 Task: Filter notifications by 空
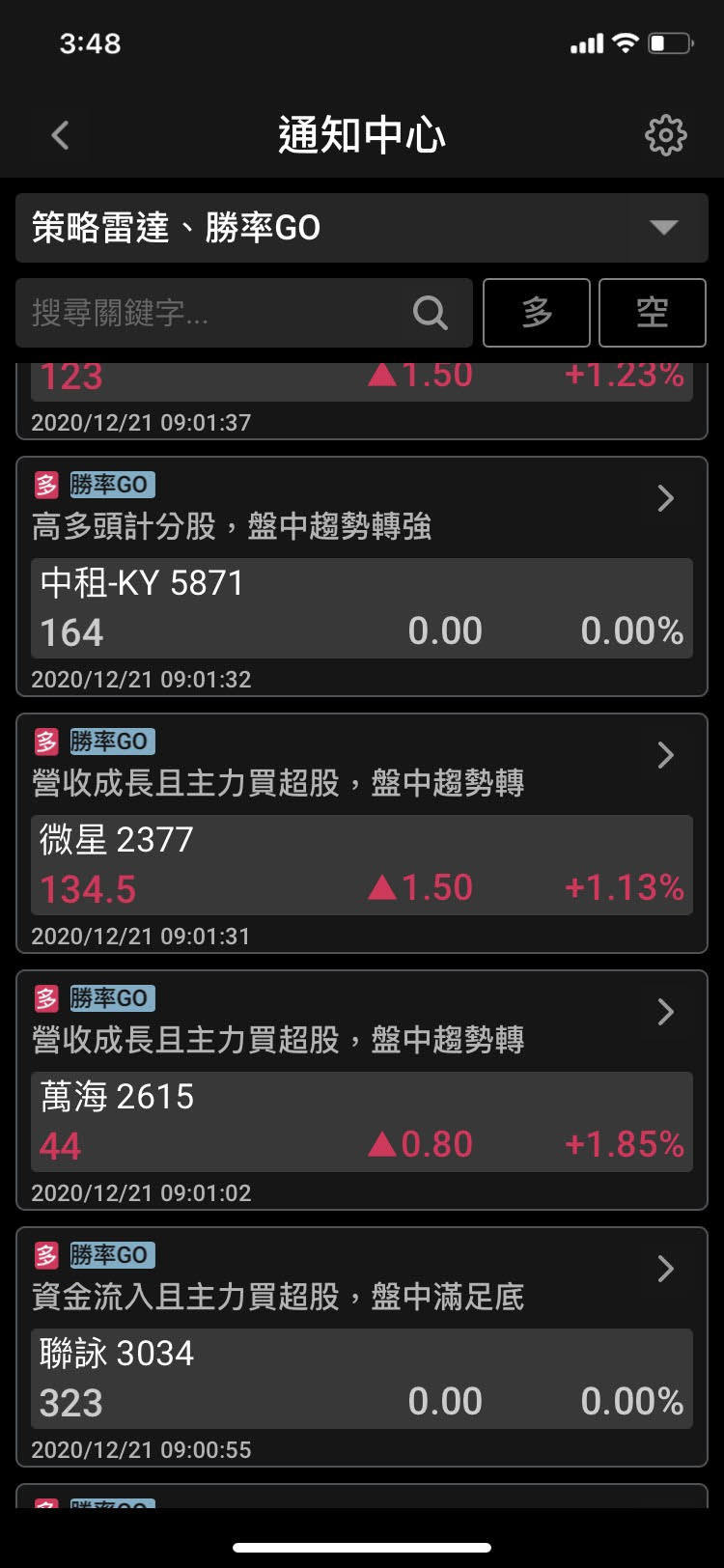click(653, 313)
